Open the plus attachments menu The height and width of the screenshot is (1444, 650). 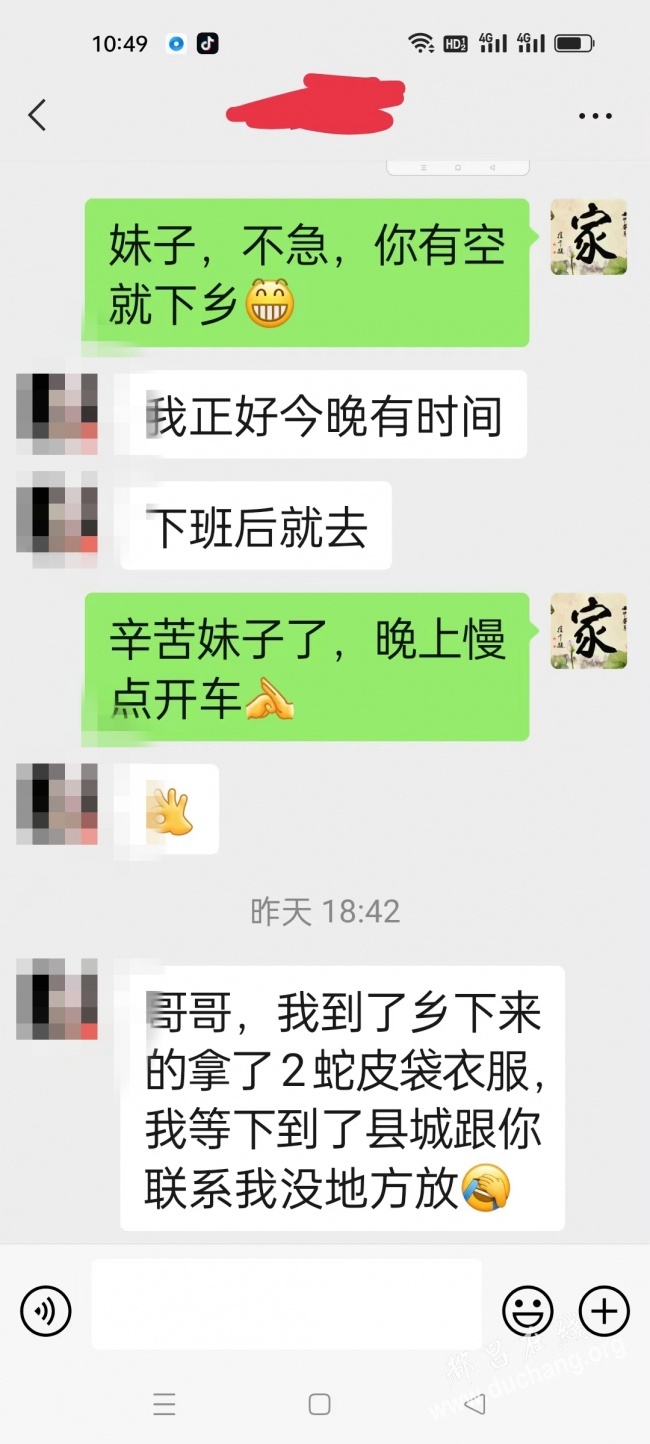[x=604, y=1311]
